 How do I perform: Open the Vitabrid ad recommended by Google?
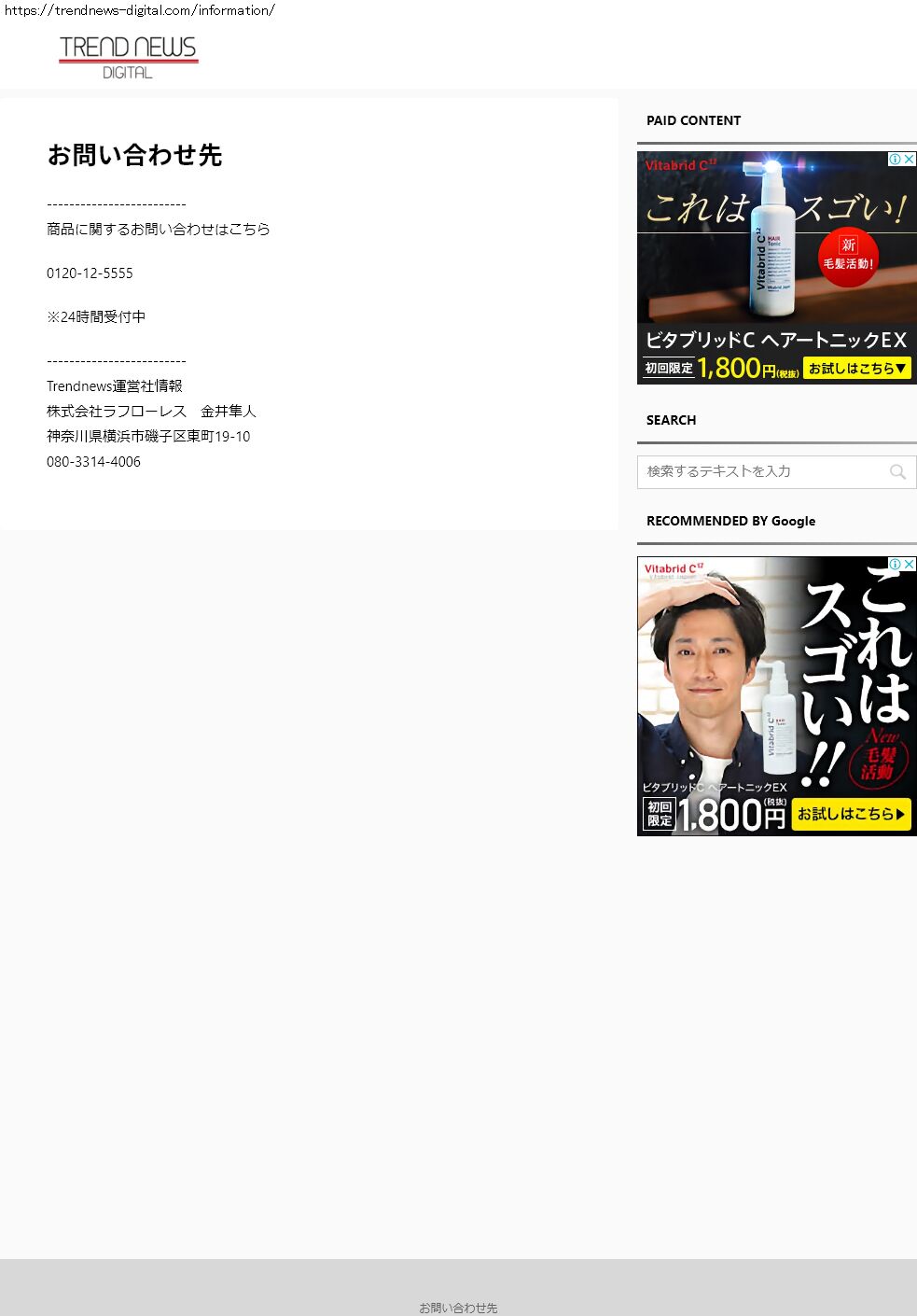(776, 696)
